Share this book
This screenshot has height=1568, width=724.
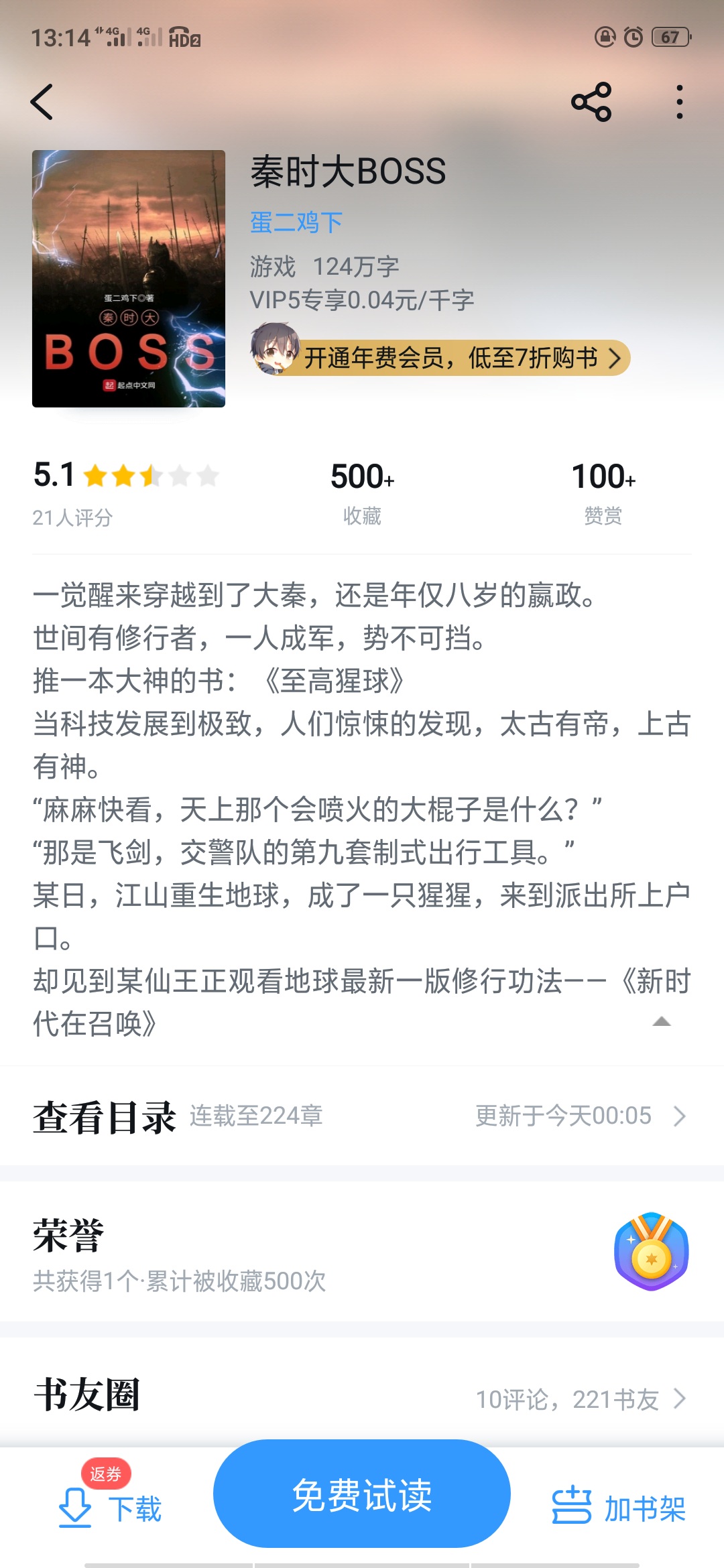click(x=591, y=102)
